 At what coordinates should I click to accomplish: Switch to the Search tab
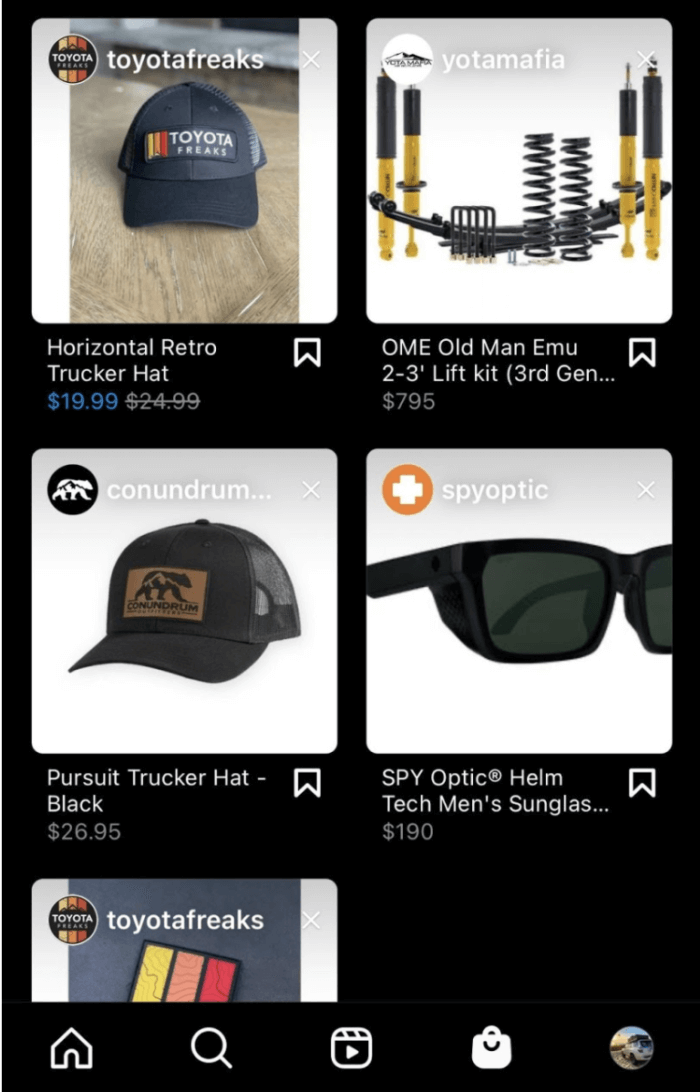coord(211,1048)
